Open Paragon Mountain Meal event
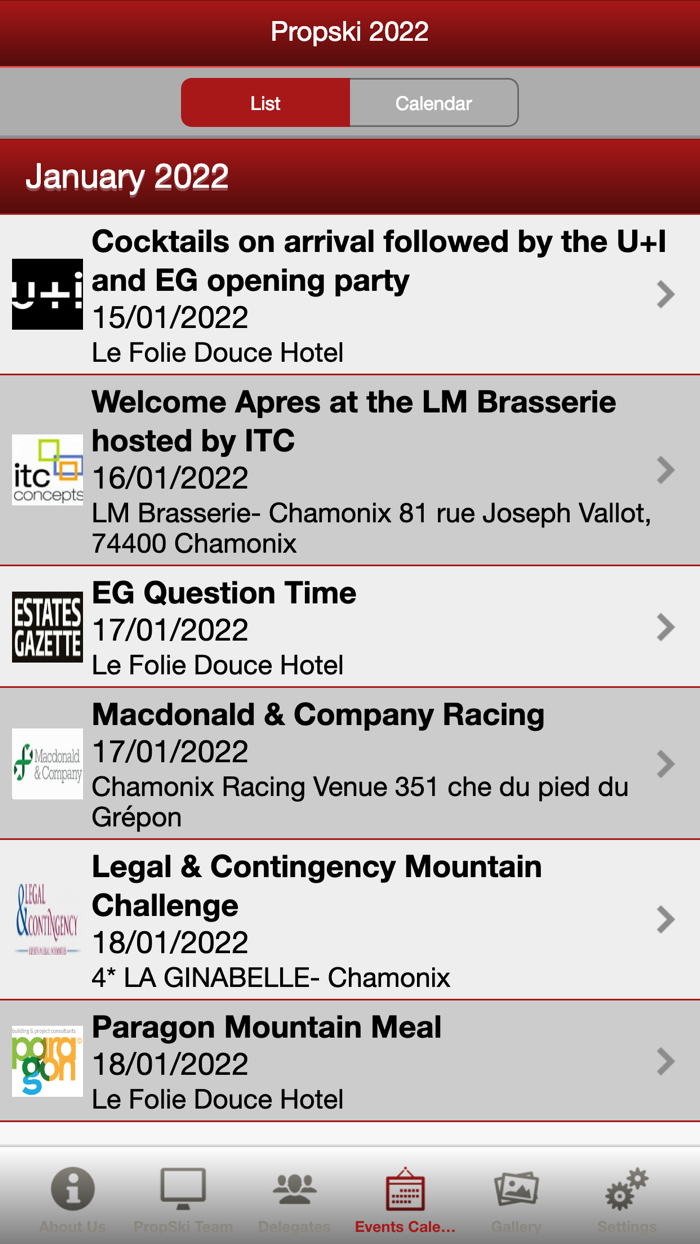 coord(350,1061)
